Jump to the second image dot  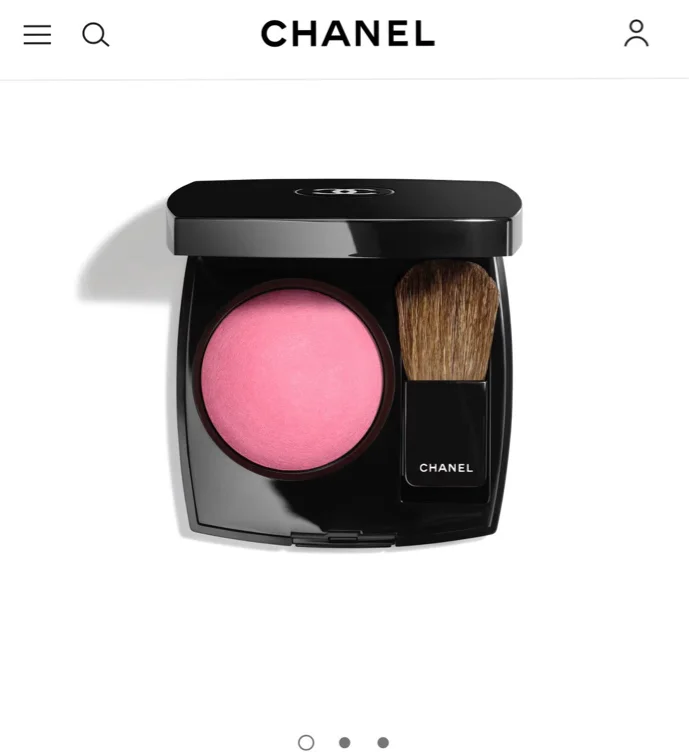tap(344, 742)
